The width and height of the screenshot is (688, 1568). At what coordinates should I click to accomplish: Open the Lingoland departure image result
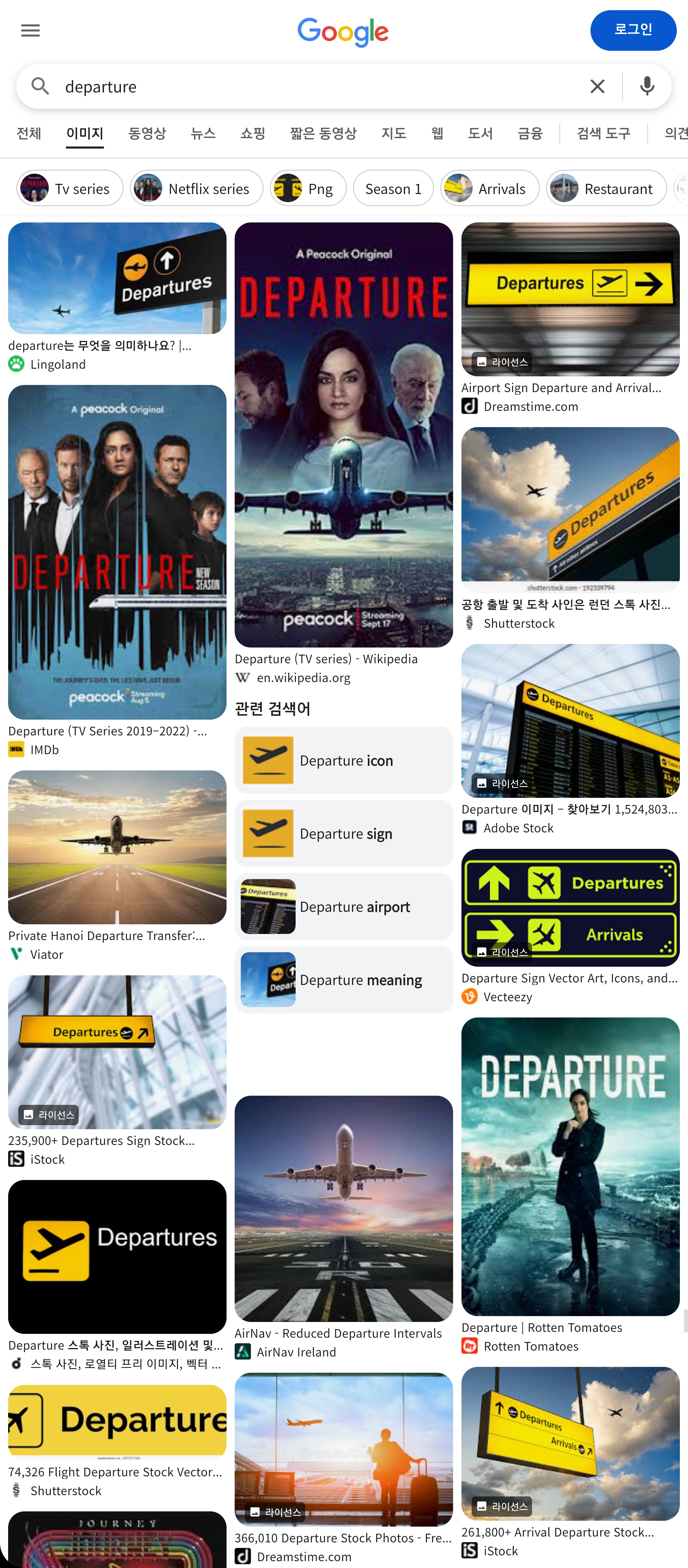coord(117,278)
